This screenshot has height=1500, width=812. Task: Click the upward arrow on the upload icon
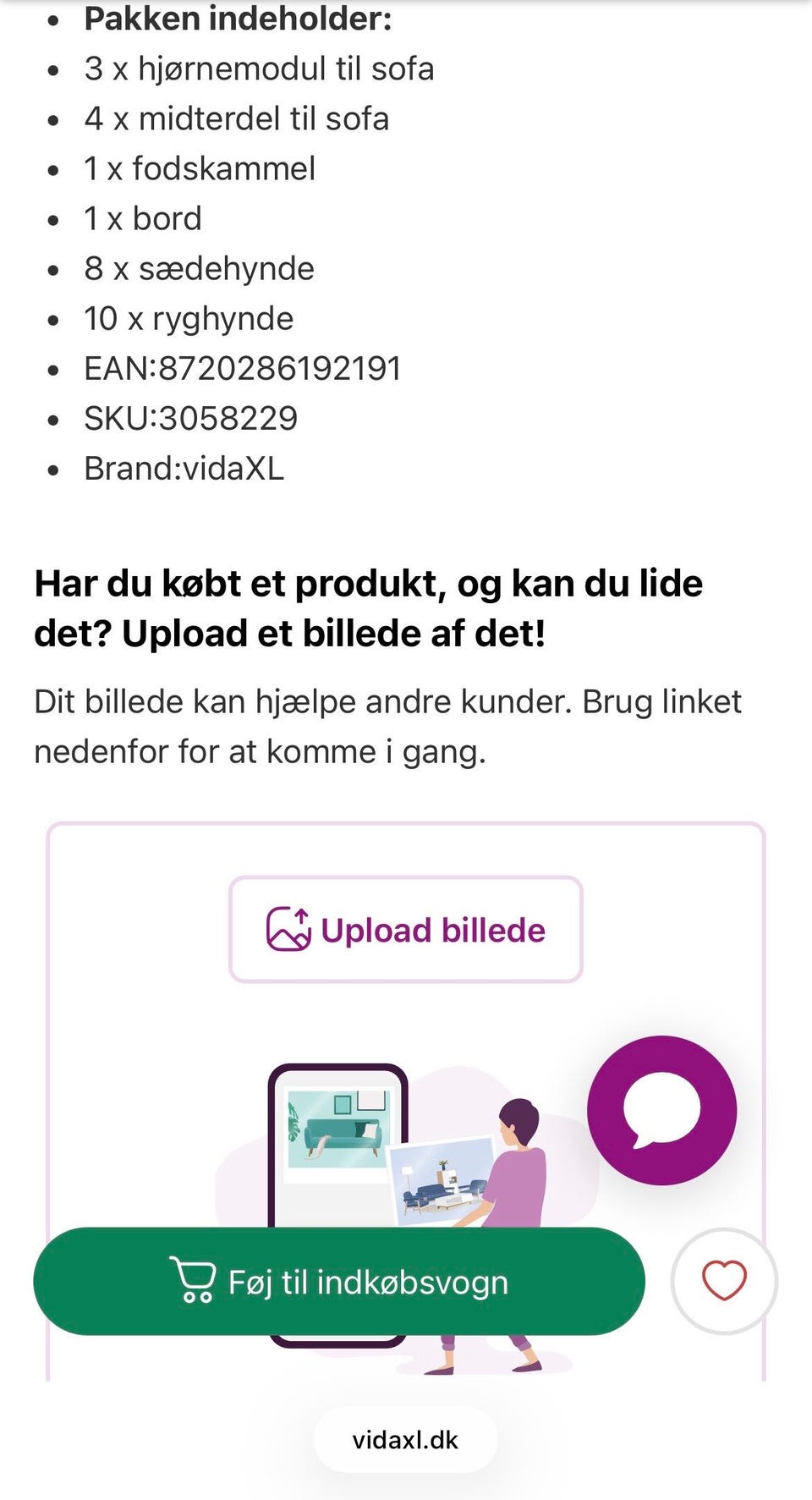pyautogui.click(x=301, y=915)
